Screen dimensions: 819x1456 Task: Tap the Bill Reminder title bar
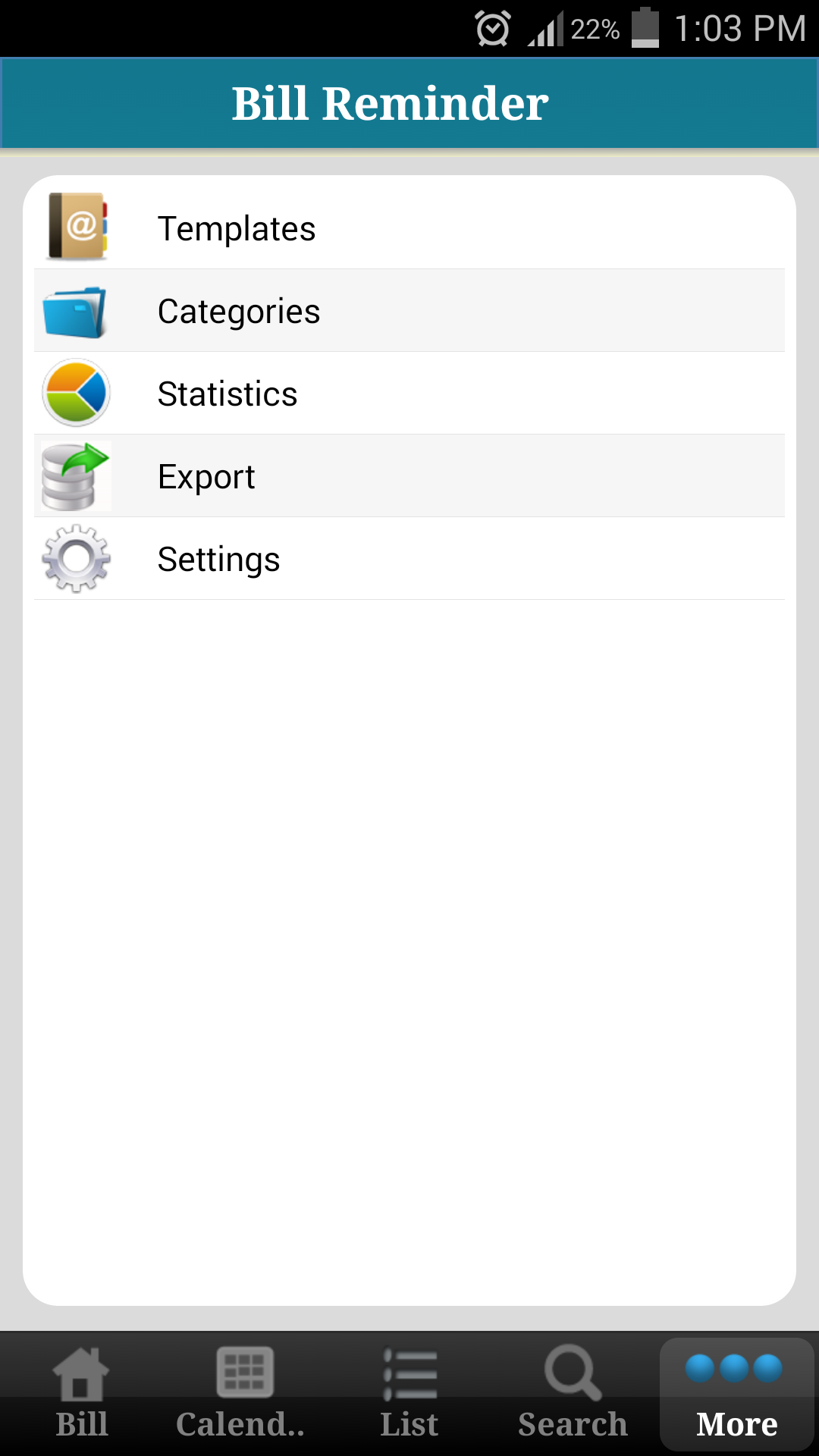click(409, 102)
